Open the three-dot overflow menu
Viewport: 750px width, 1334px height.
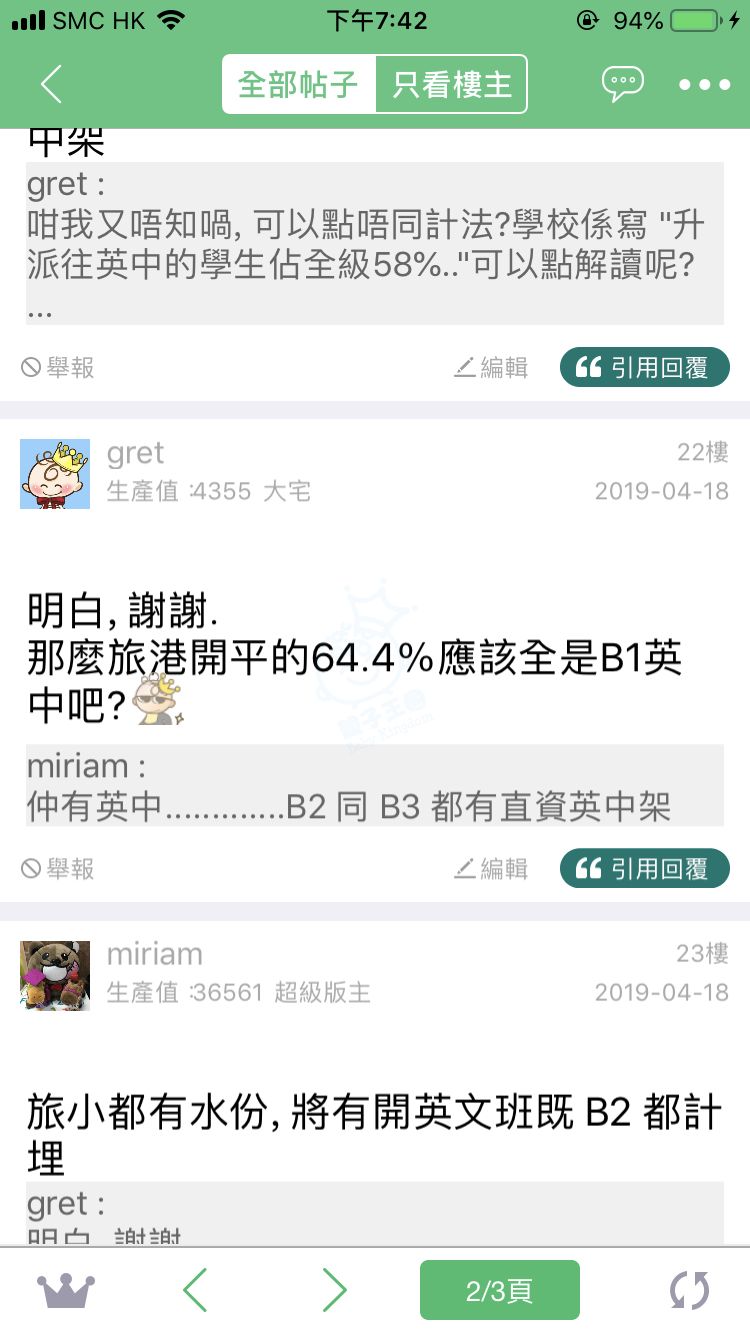pos(704,85)
